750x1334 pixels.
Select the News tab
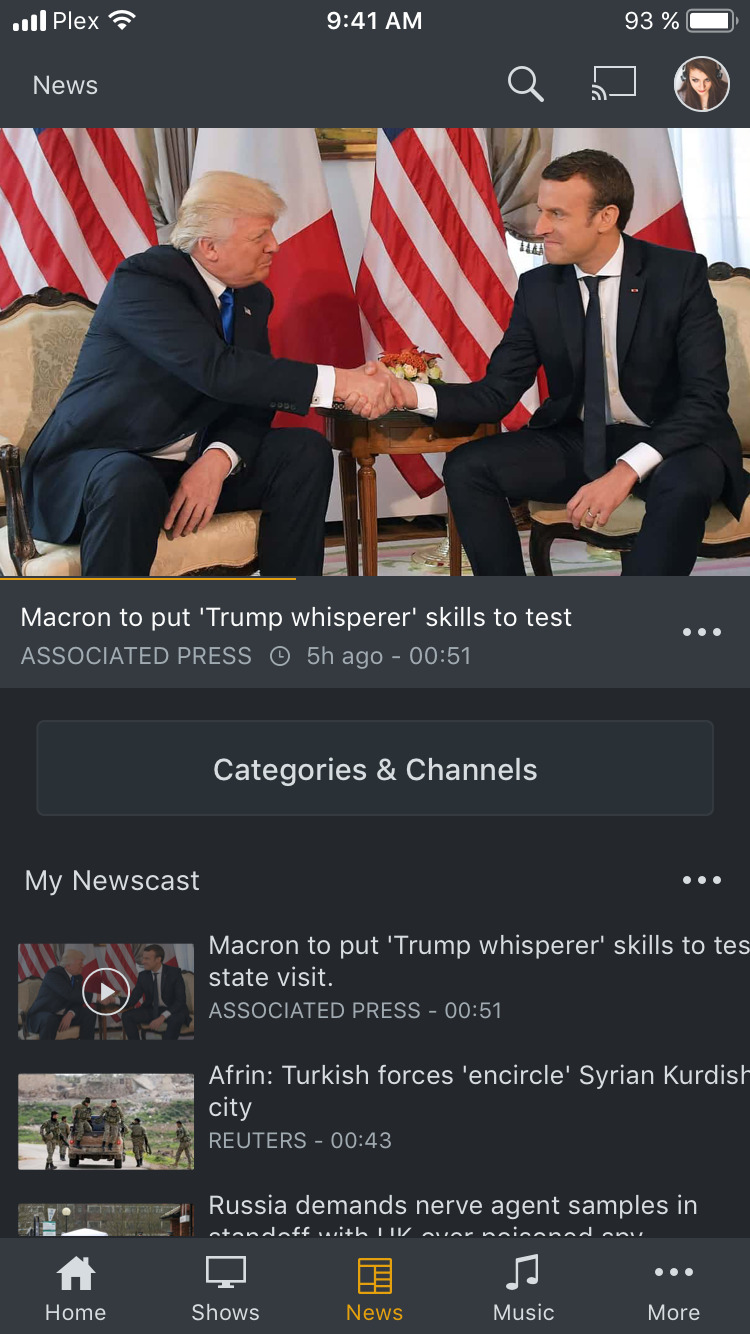pyautogui.click(x=375, y=1290)
